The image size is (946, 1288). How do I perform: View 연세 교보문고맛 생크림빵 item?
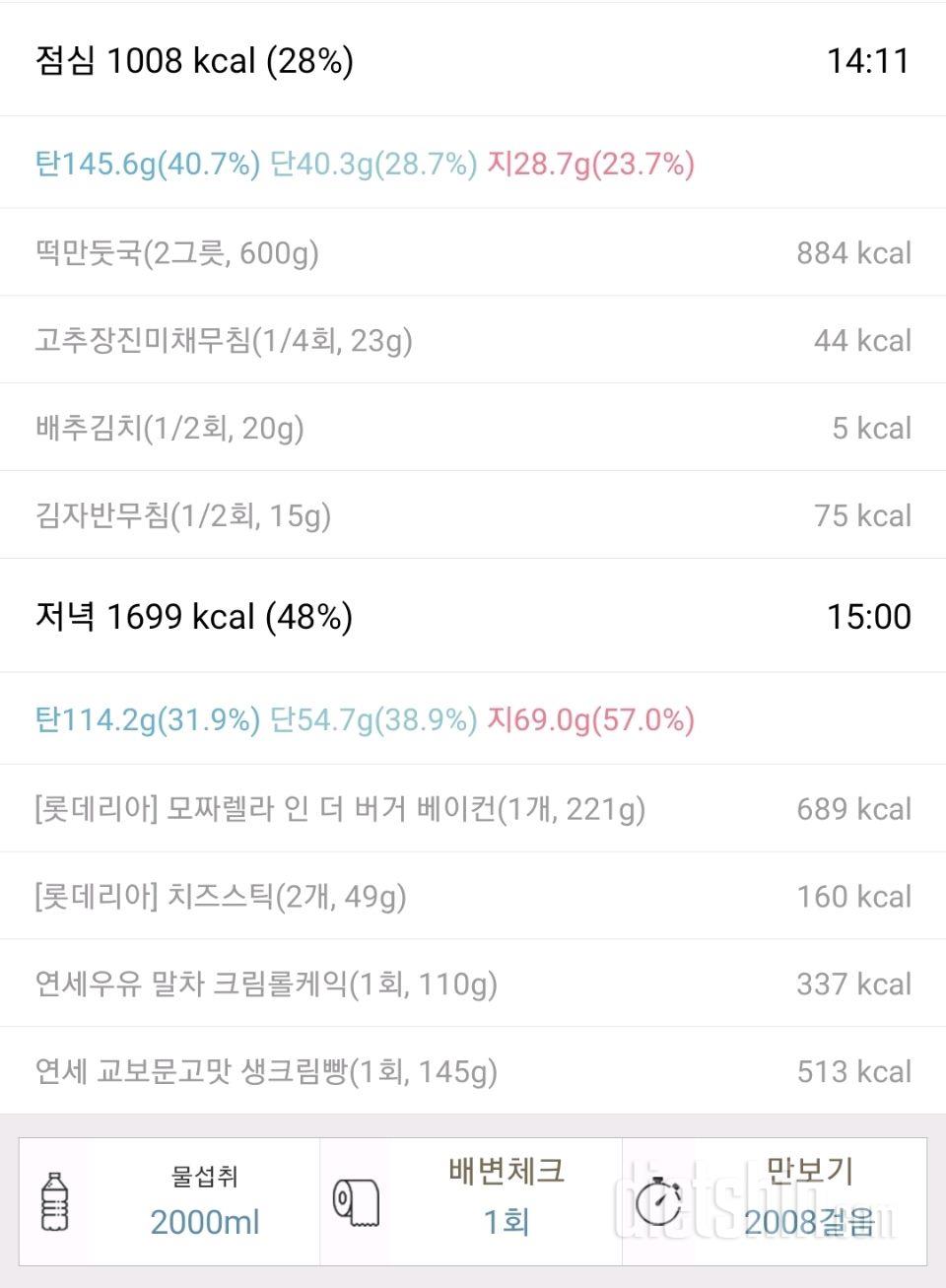click(x=471, y=1072)
